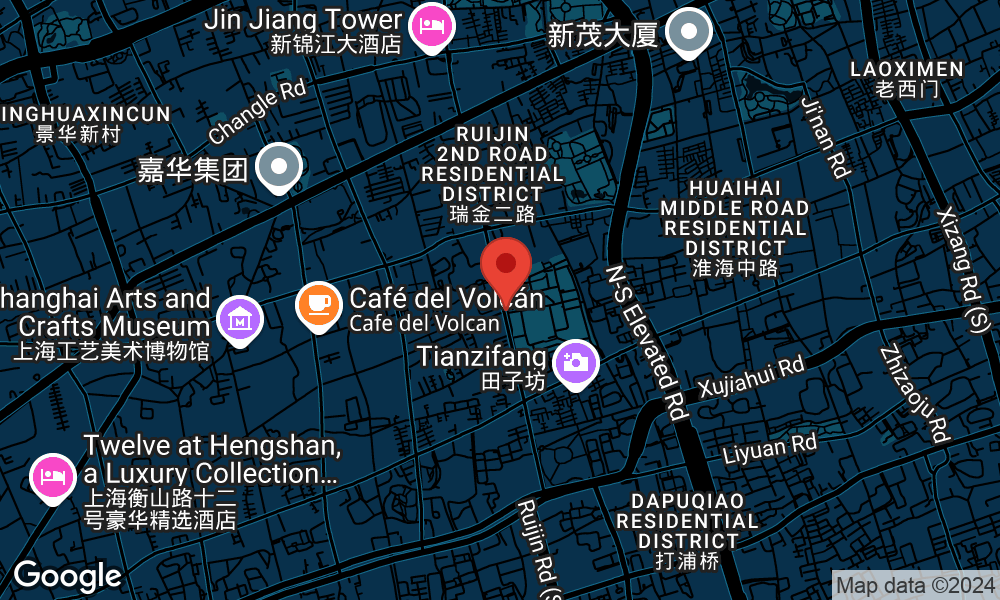1000x600 pixels.
Task: Tap the red location pin
Action: point(506,267)
